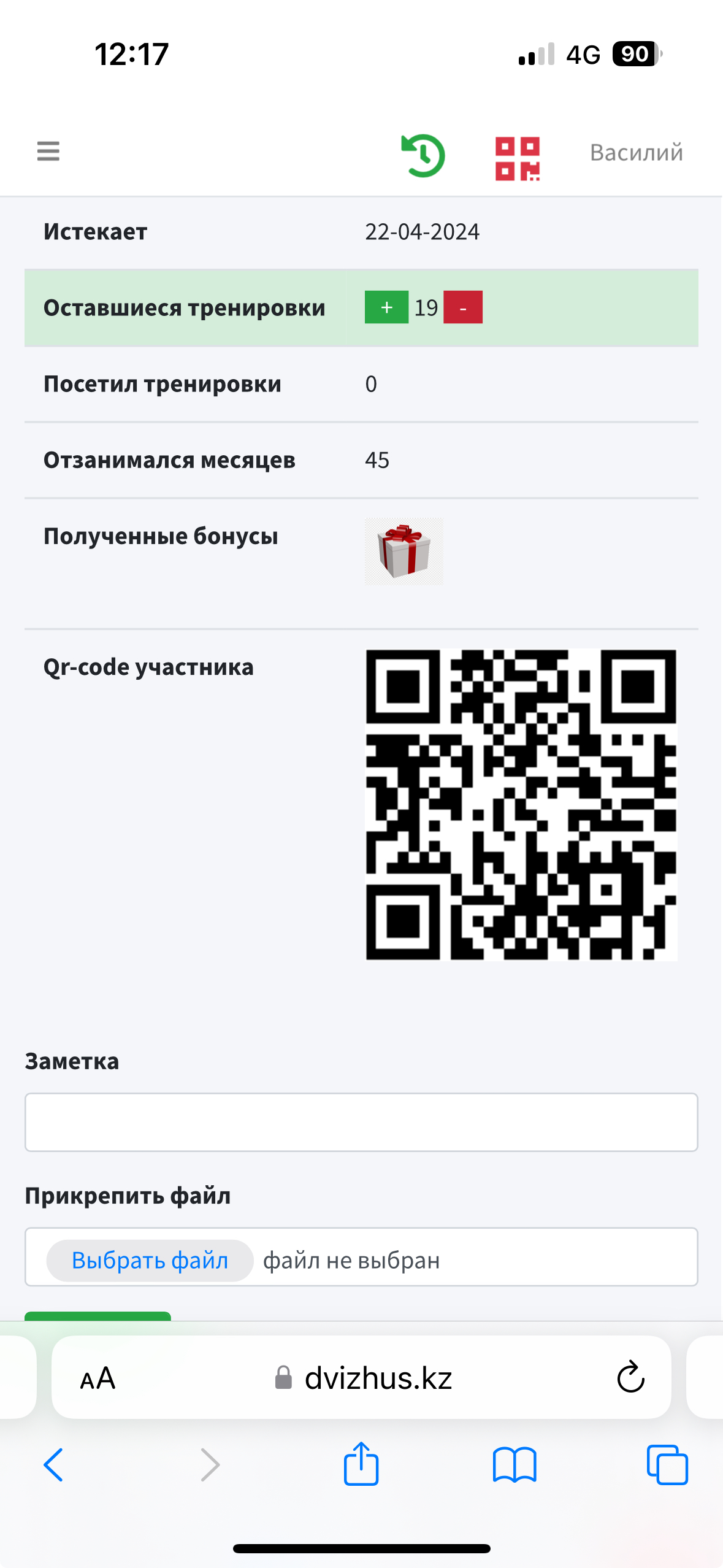The width and height of the screenshot is (723, 1568).
Task: Increase remaining trainings with the plus button
Action: tap(386, 307)
